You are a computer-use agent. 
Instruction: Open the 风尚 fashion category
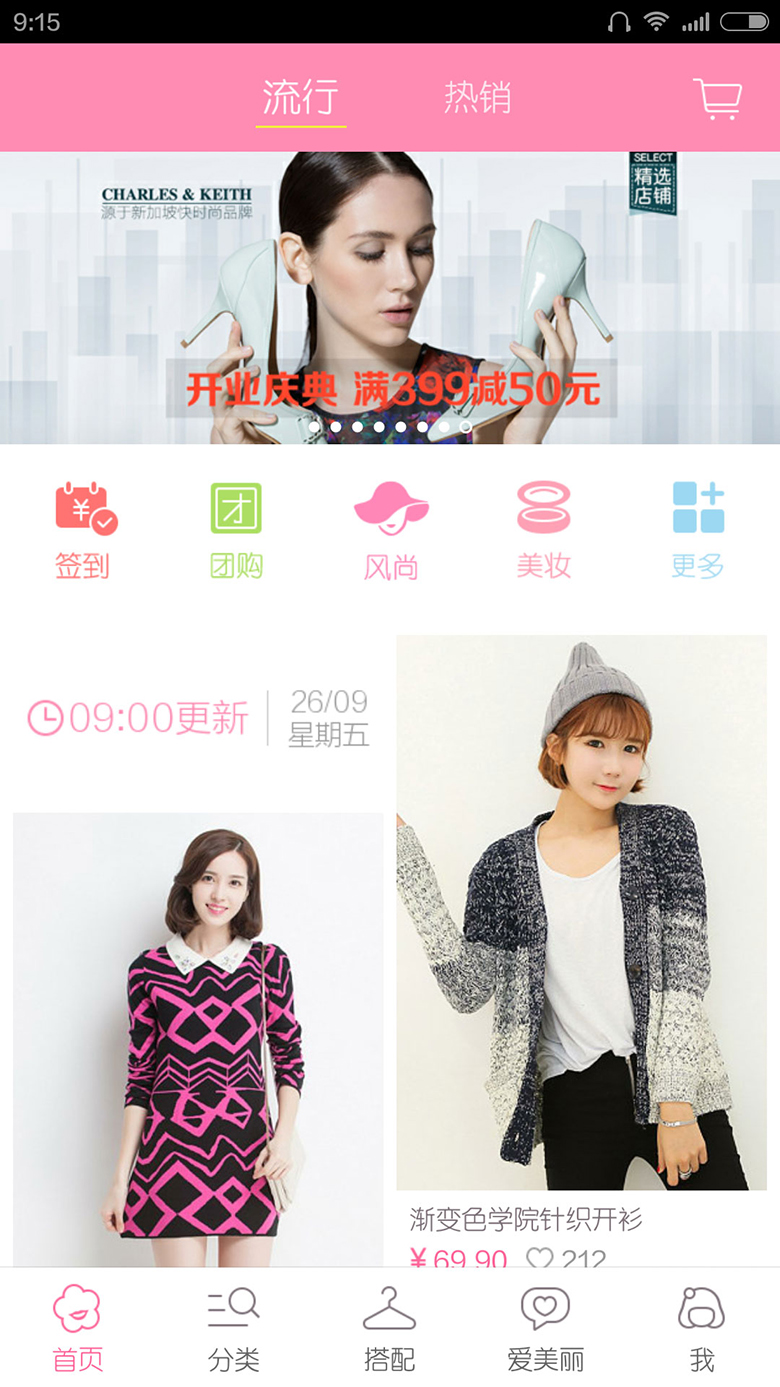pos(390,530)
